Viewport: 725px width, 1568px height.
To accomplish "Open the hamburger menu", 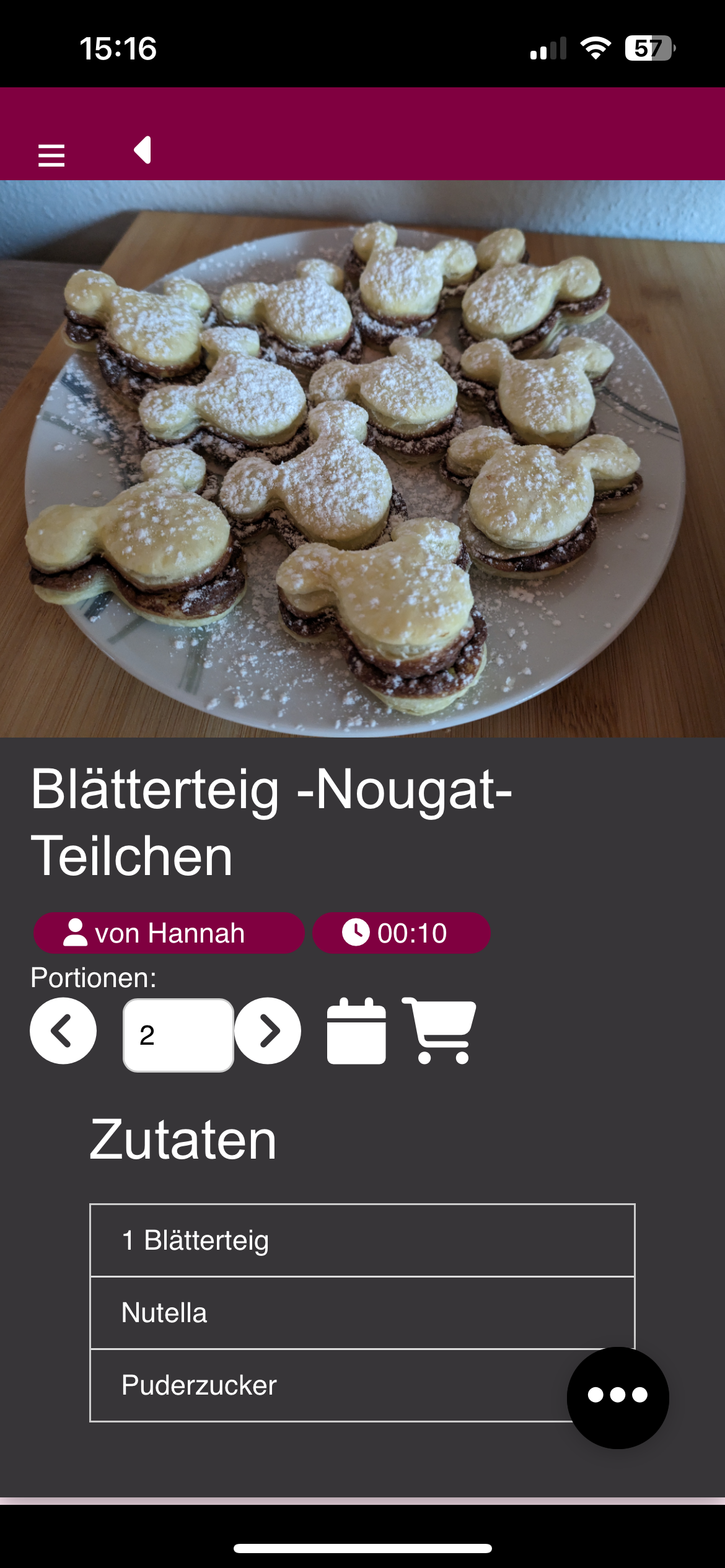I will pos(51,155).
